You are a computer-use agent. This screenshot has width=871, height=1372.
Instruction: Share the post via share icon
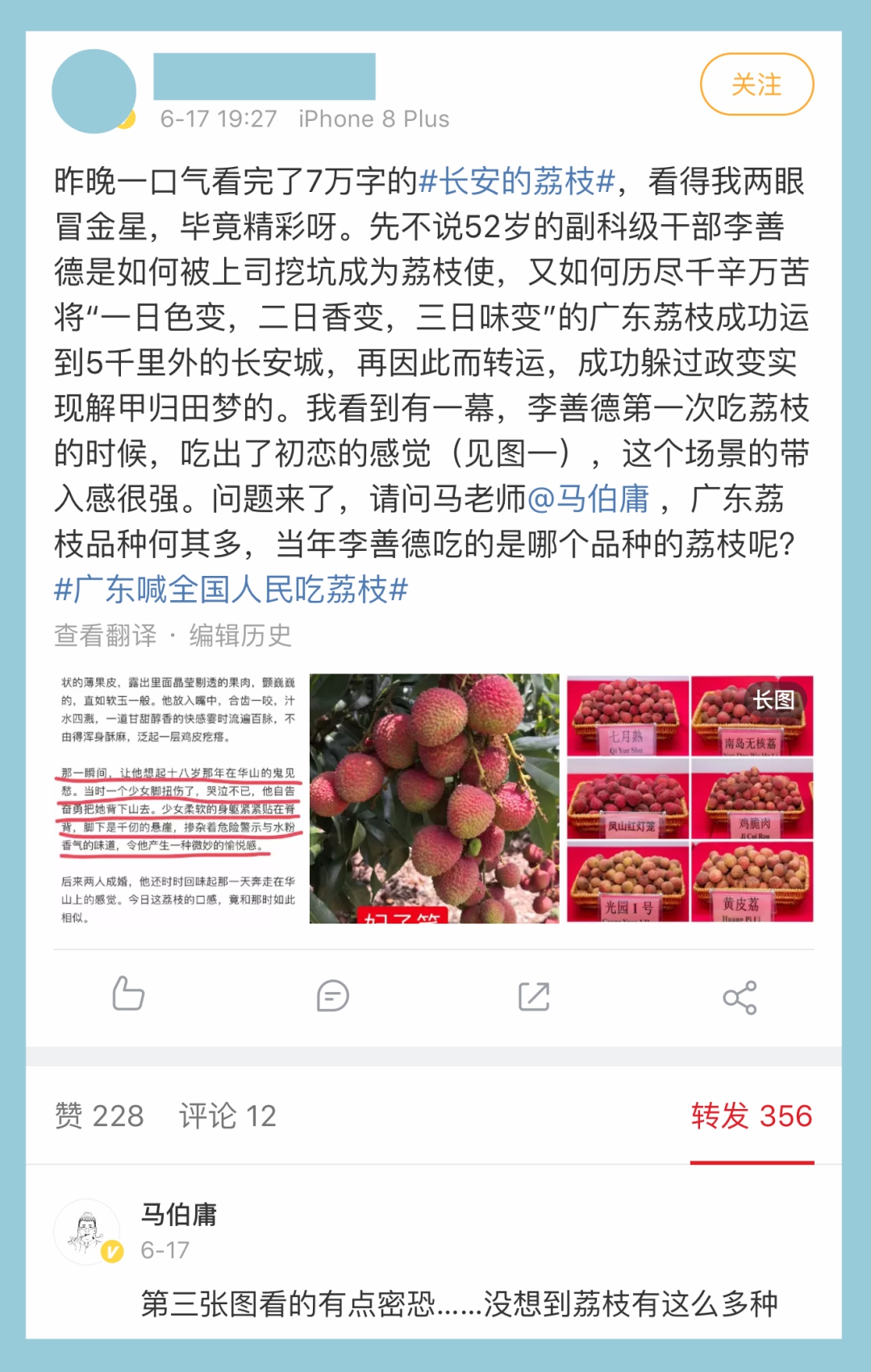coord(740,998)
